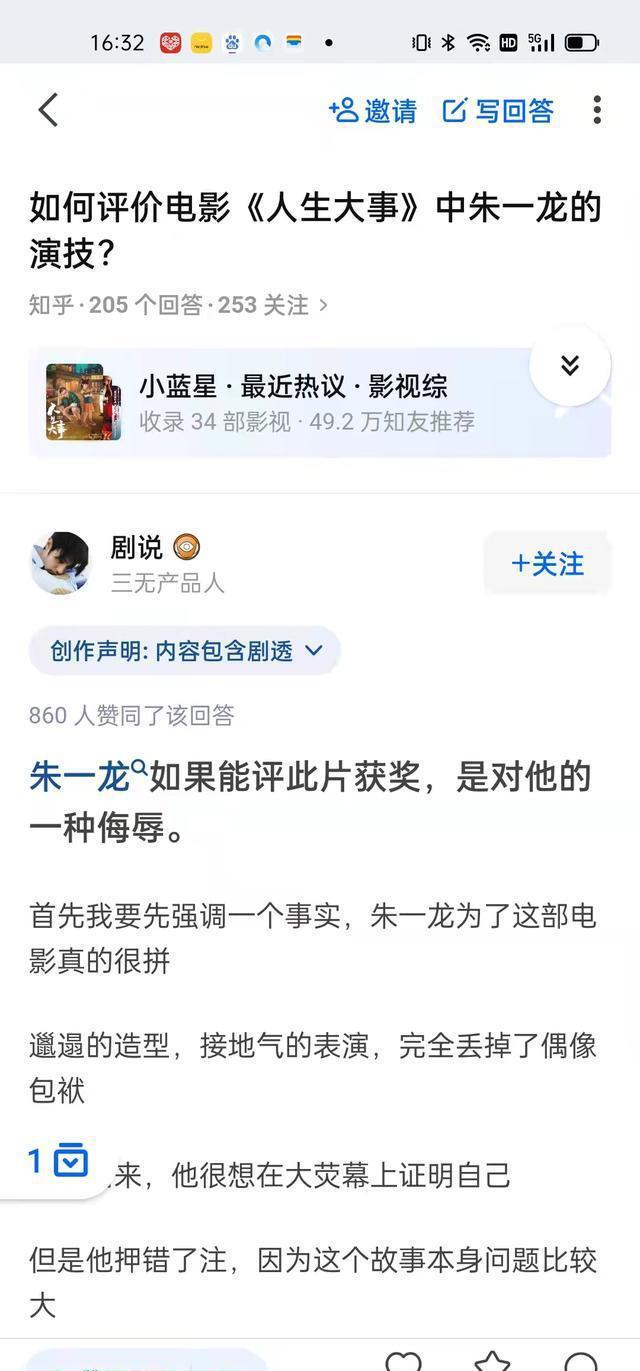Image resolution: width=640 pixels, height=1371 pixels.
Task: Follow author with +关注 button
Action: 547,564
